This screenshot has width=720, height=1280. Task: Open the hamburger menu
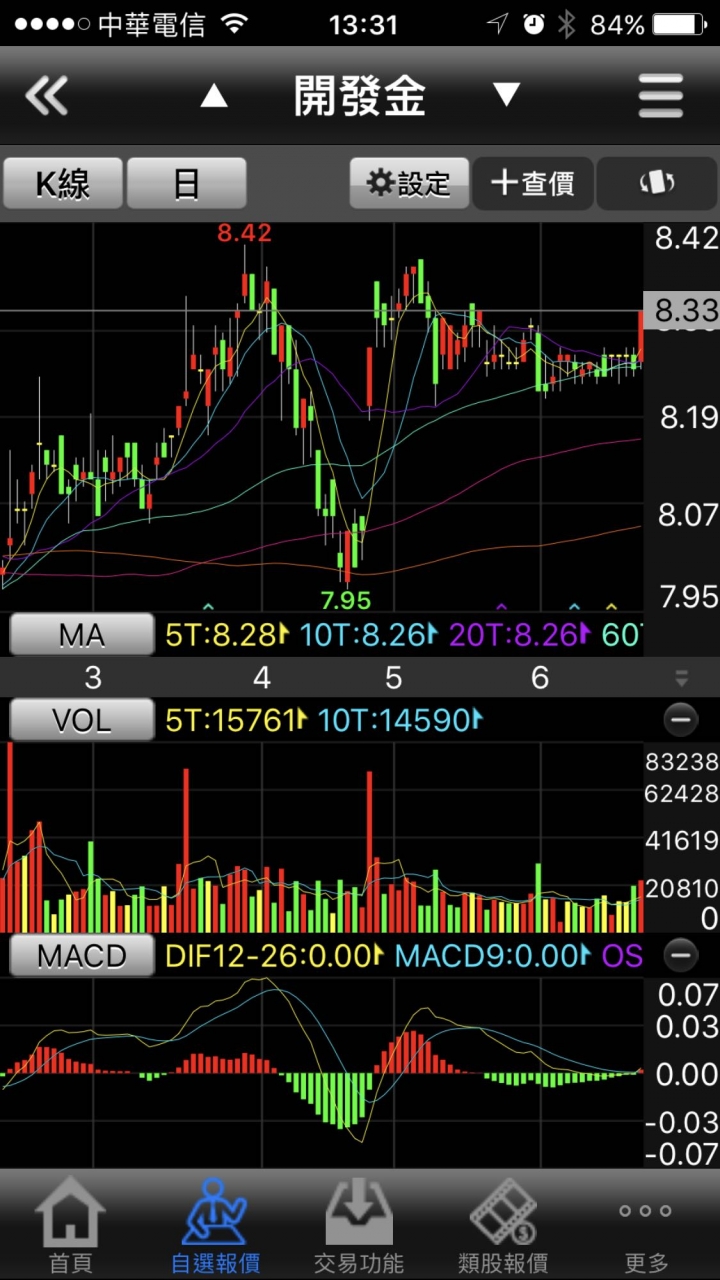(661, 97)
